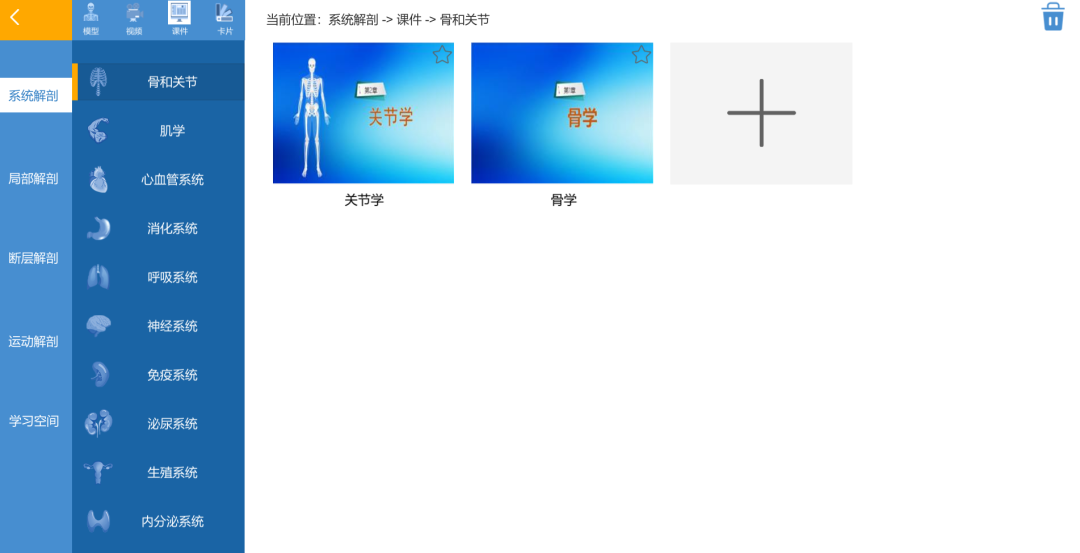Open 学习空间 in the left sidebar
This screenshot has height=553, width=1080.
(34, 421)
